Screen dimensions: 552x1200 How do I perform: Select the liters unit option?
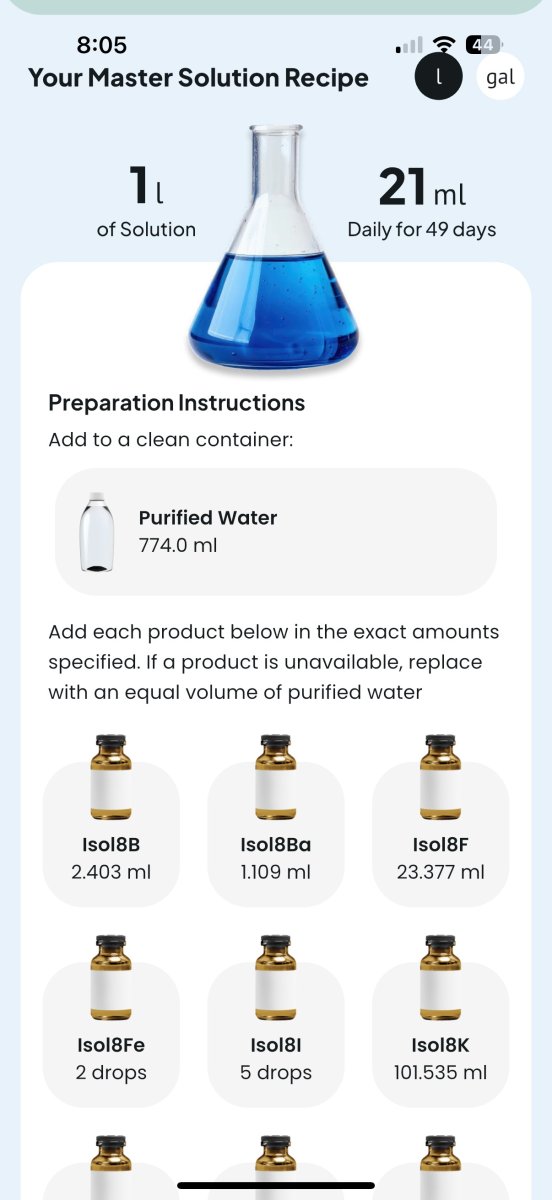[438, 77]
